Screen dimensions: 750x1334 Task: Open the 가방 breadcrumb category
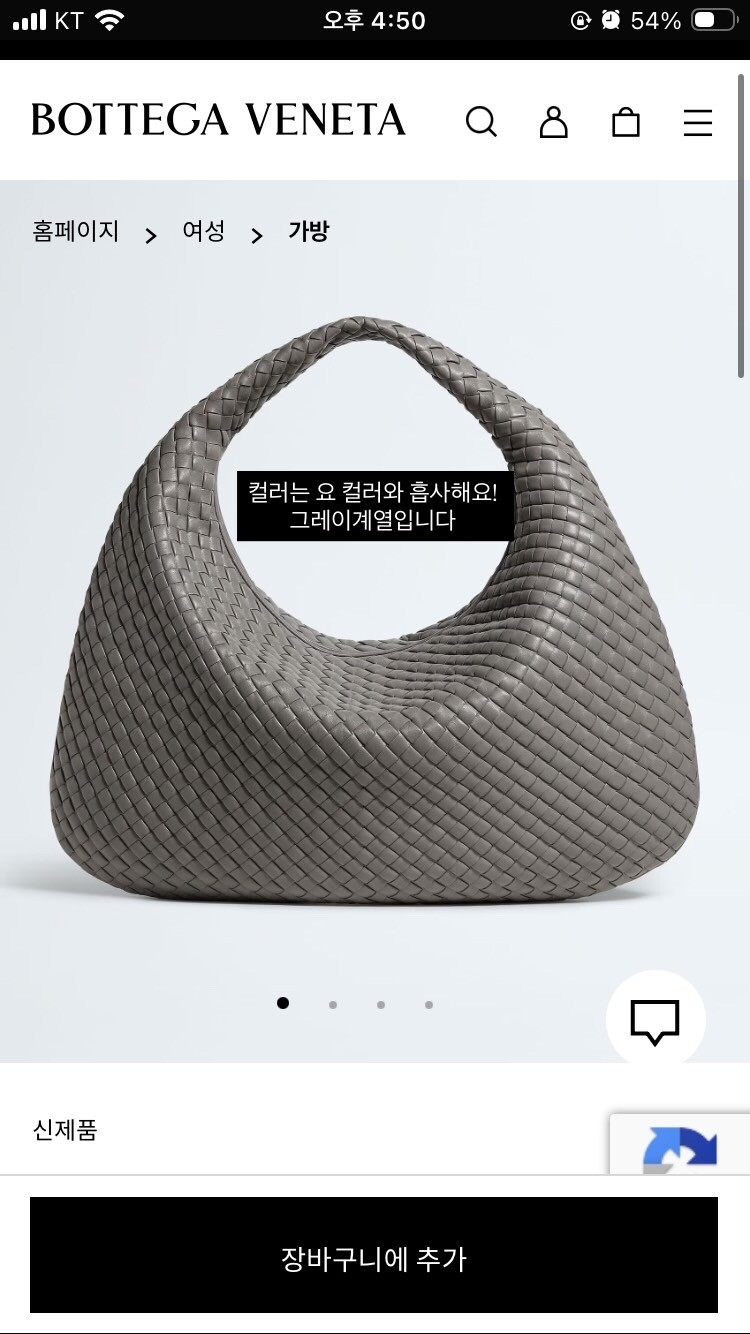pos(308,232)
